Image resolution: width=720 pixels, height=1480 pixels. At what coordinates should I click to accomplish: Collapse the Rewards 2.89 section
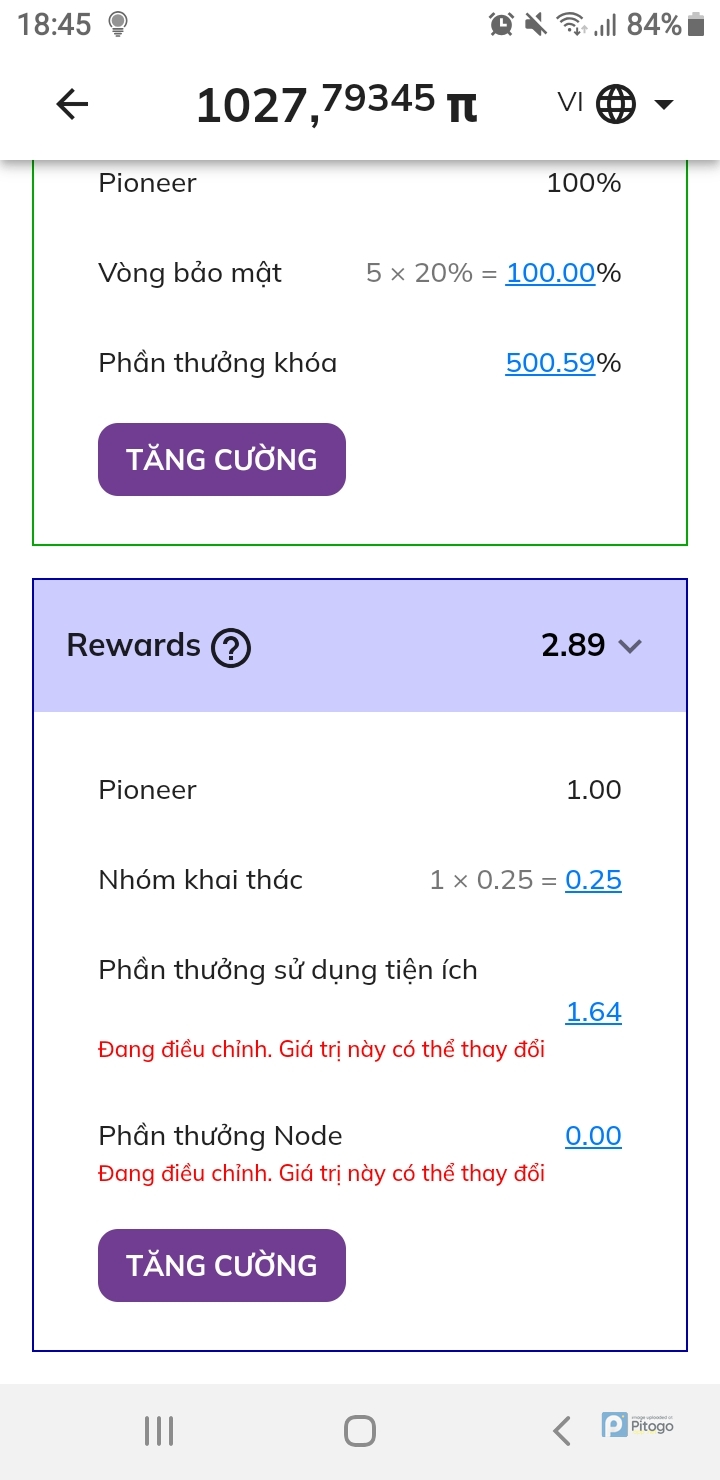pos(629,646)
